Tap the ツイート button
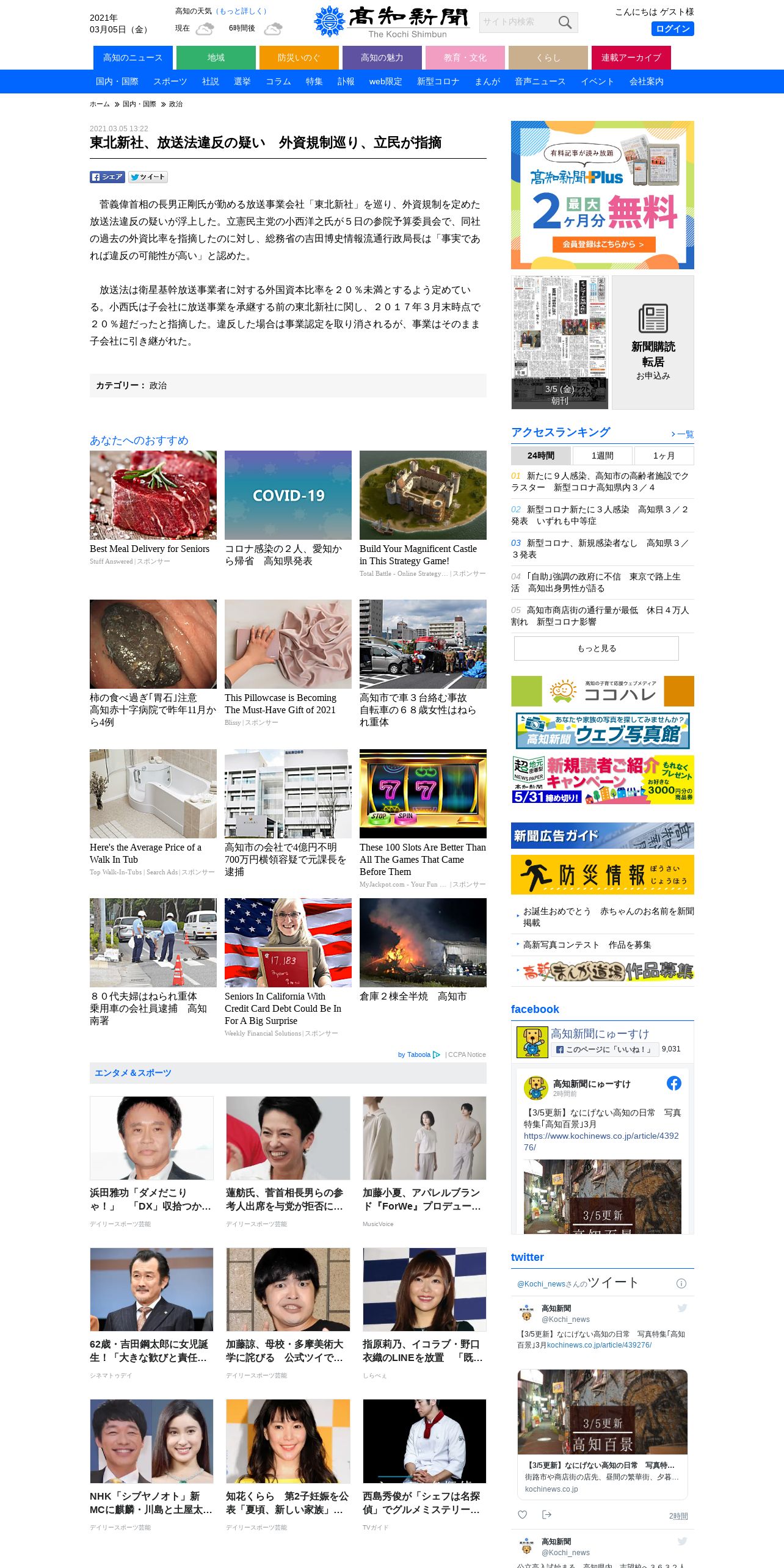The image size is (784, 1568). point(148,177)
